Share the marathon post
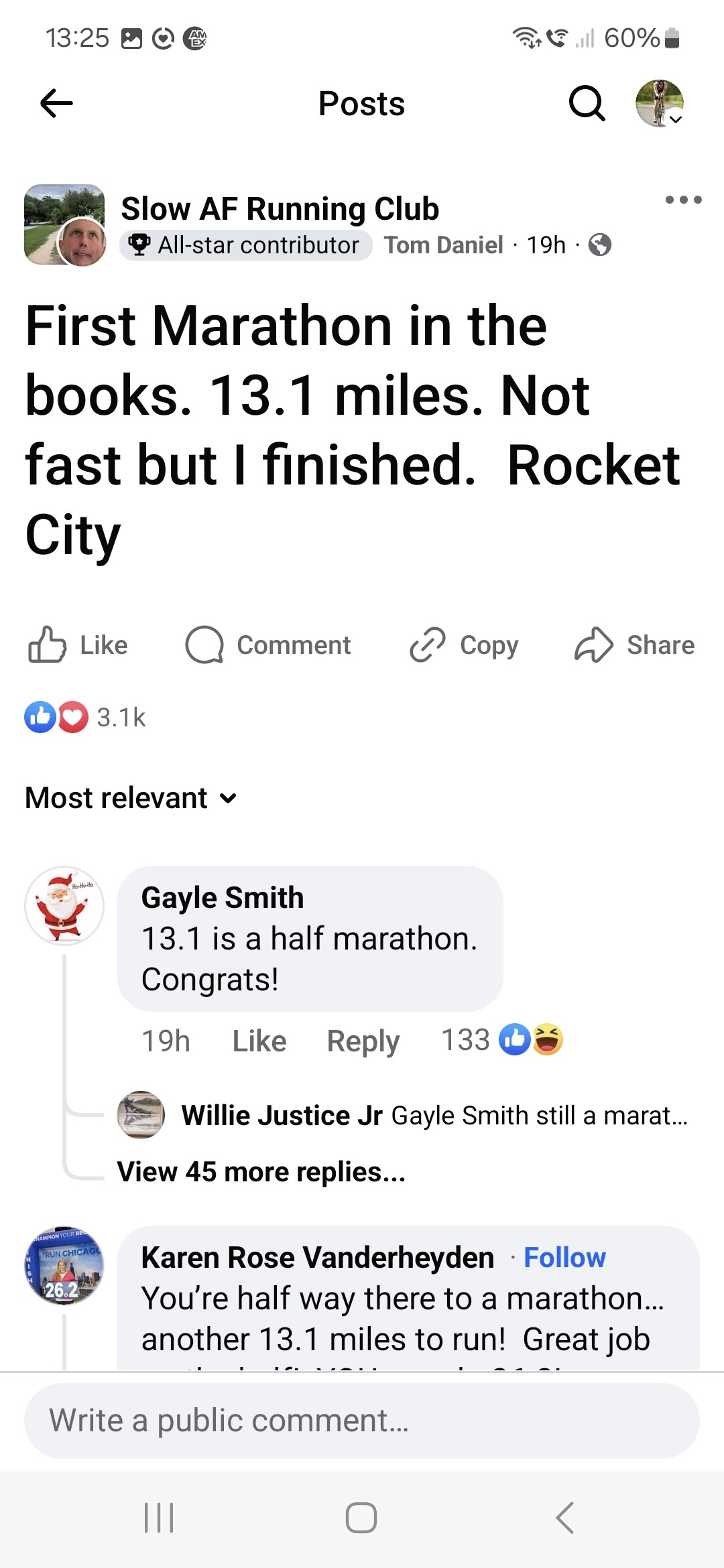 click(634, 645)
